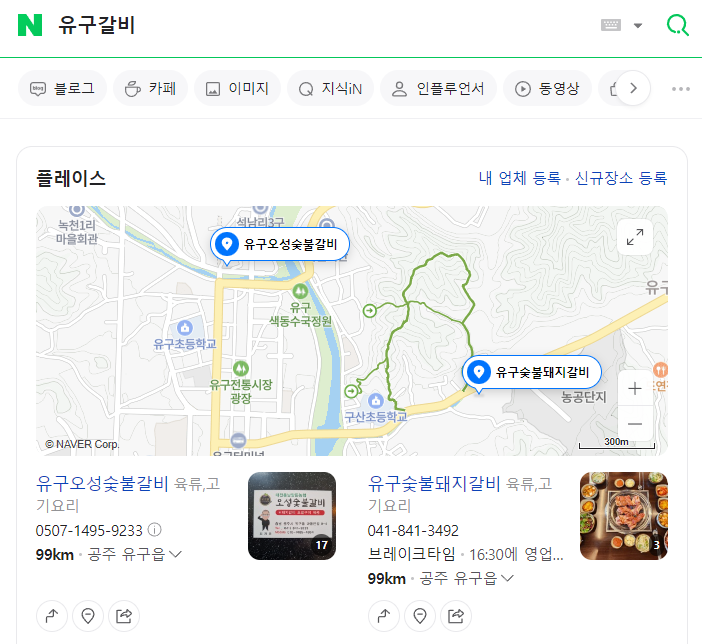The image size is (702, 644).
Task: Expand the map to full screen
Action: [x=635, y=237]
